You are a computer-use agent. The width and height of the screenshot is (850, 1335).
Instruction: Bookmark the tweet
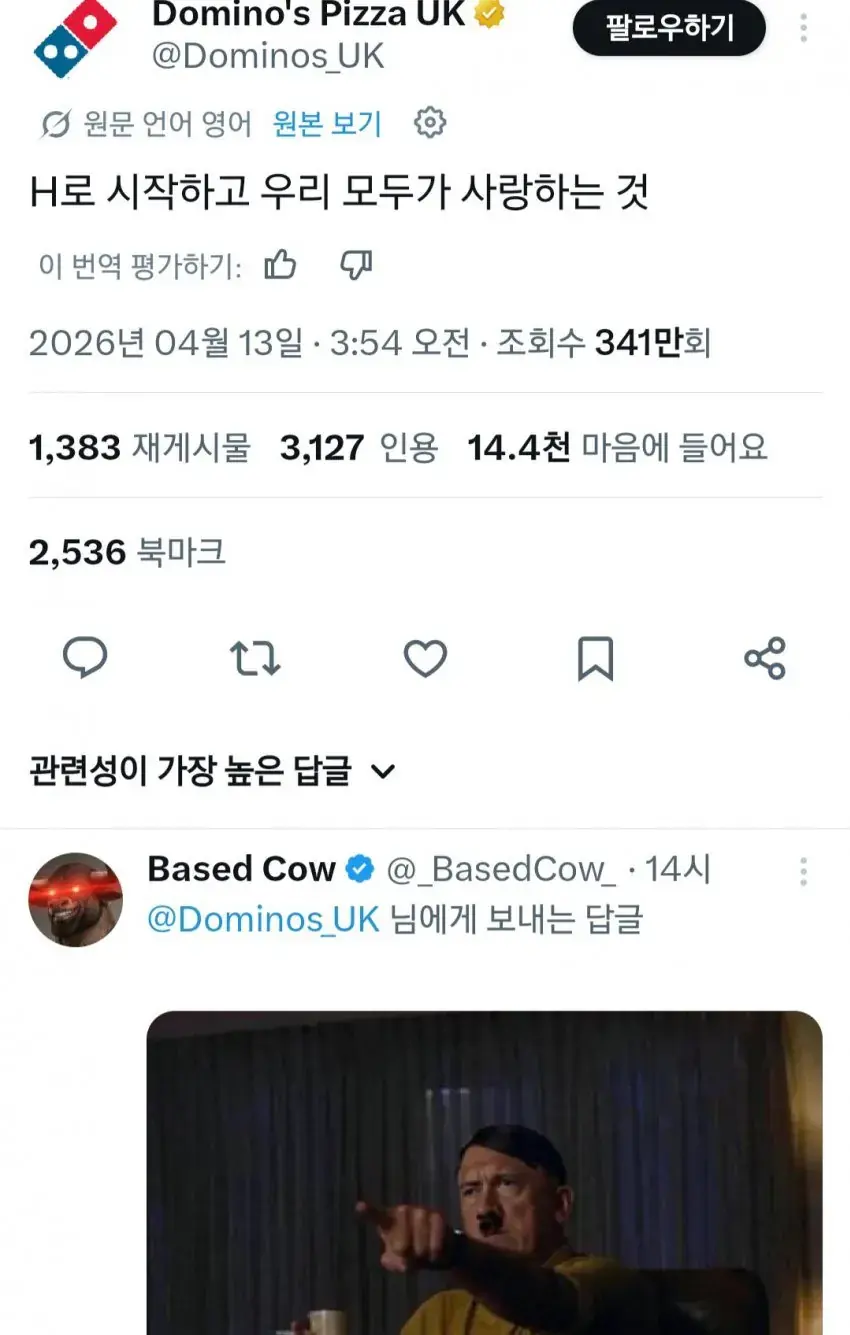[x=595, y=658]
